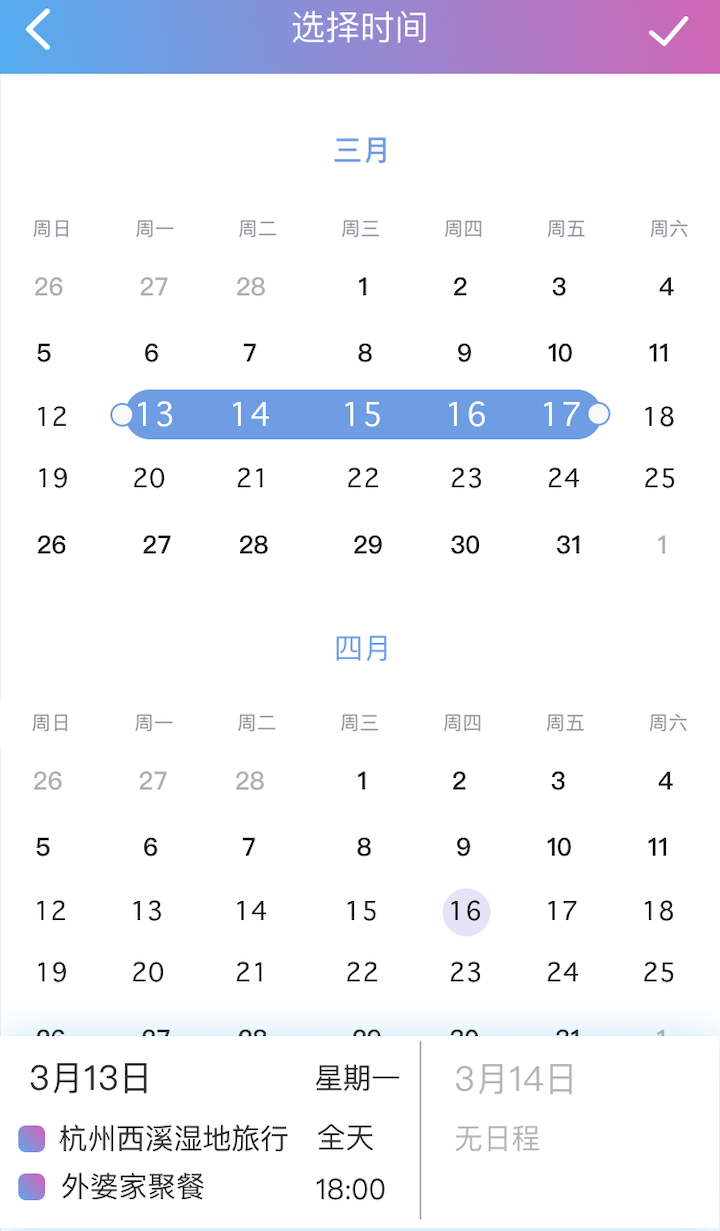This screenshot has width=720, height=1231.
Task: Select March 1 in the 三月 calendar
Action: tap(363, 288)
